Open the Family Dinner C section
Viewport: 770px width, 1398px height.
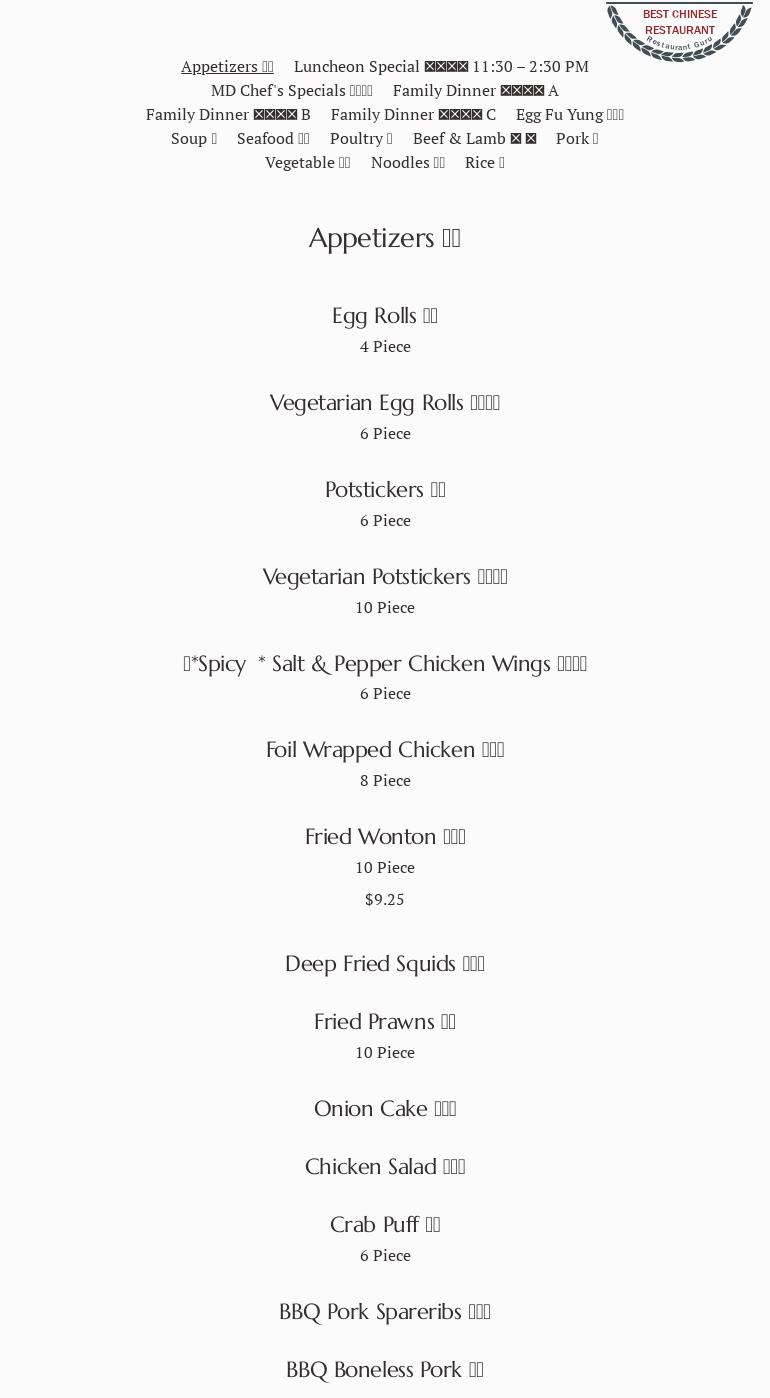(413, 115)
